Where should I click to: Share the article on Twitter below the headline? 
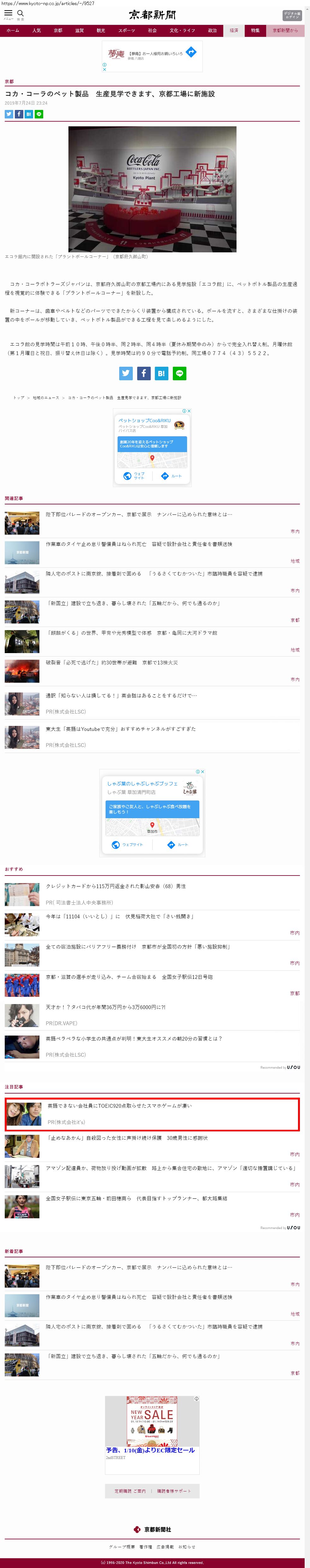point(9,114)
